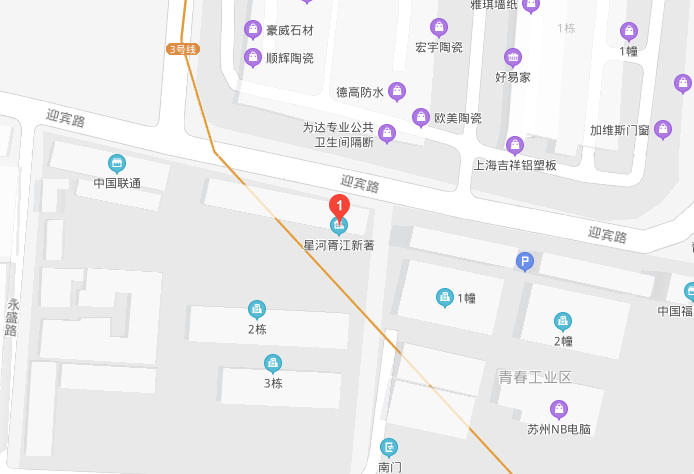This screenshot has width=694, height=474.
Task: Open the 上海吉祥铝塑板 marker
Action: tap(515, 145)
